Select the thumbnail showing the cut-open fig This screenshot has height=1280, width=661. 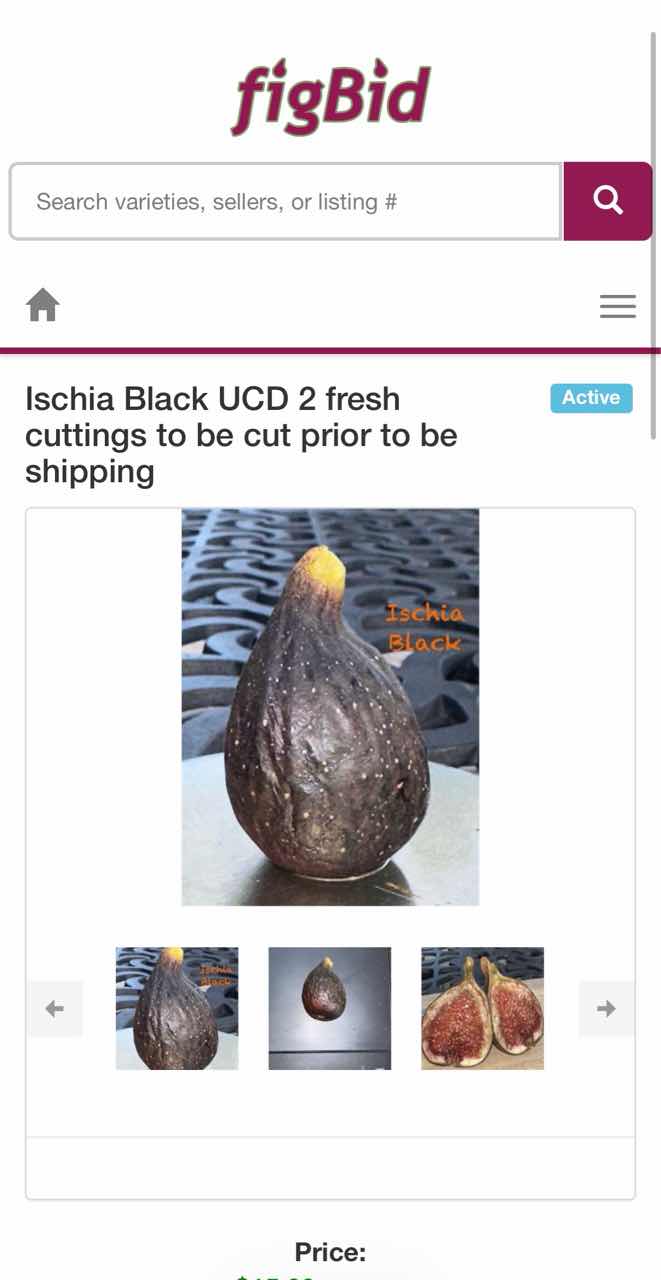(x=482, y=1008)
